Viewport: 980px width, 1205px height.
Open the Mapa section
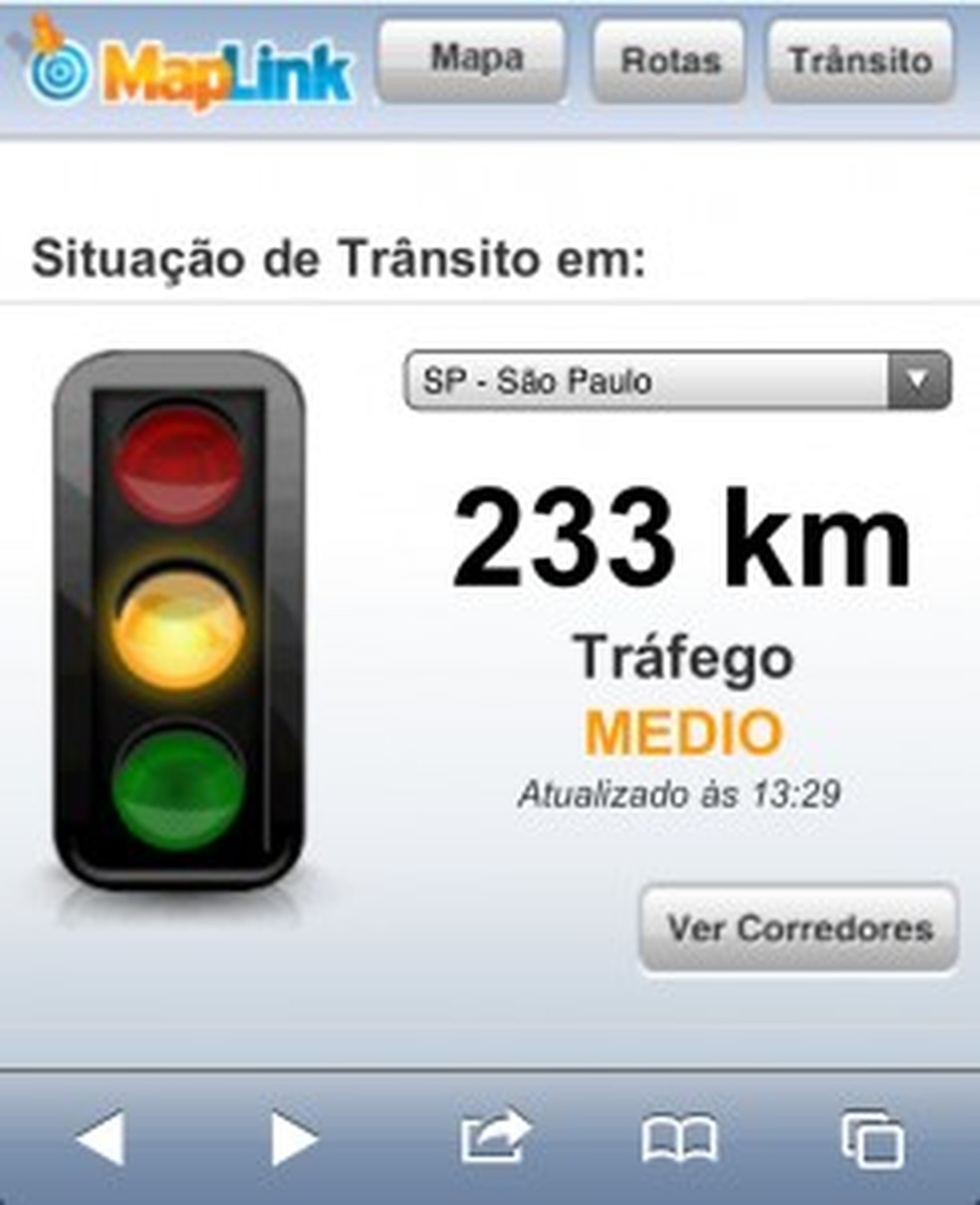pos(471,59)
